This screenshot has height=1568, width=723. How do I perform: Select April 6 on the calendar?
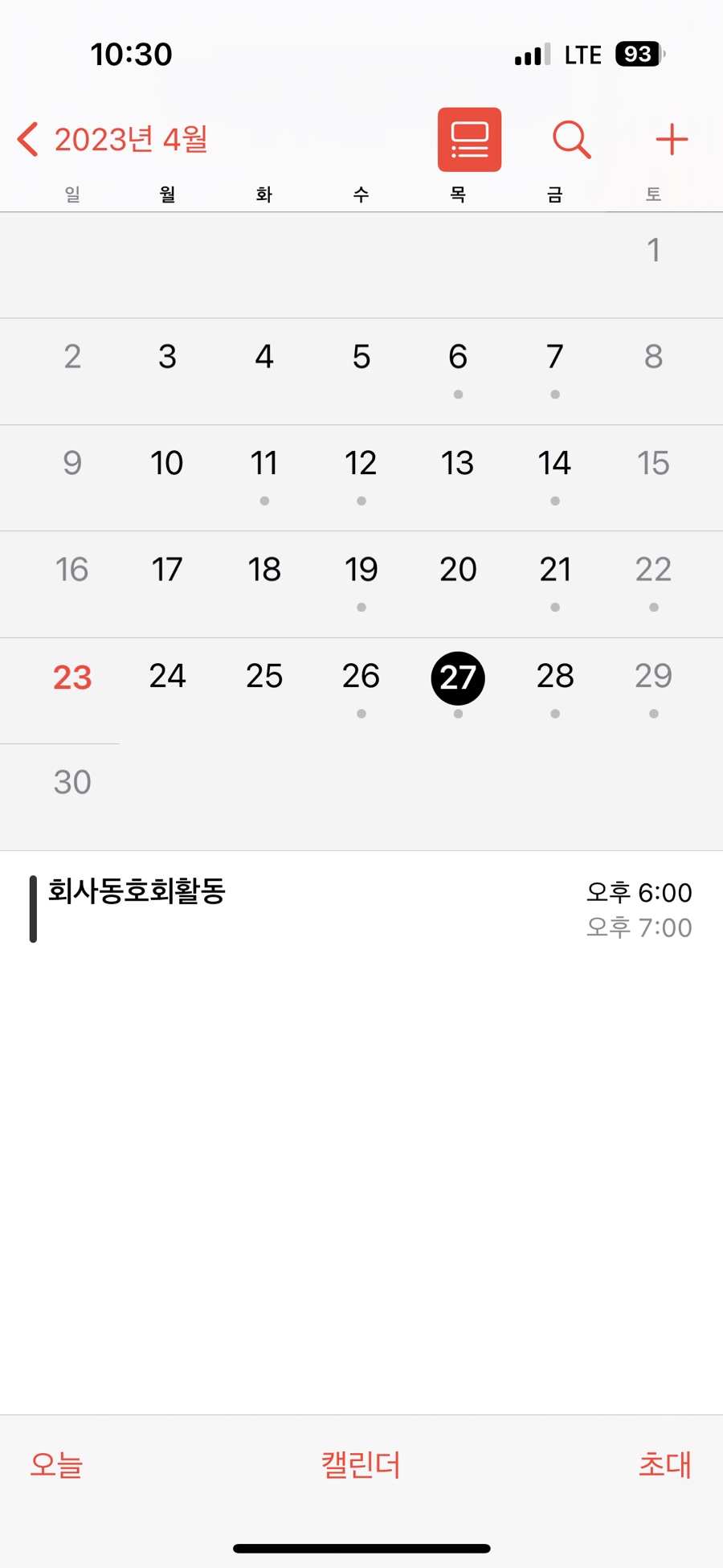458,358
